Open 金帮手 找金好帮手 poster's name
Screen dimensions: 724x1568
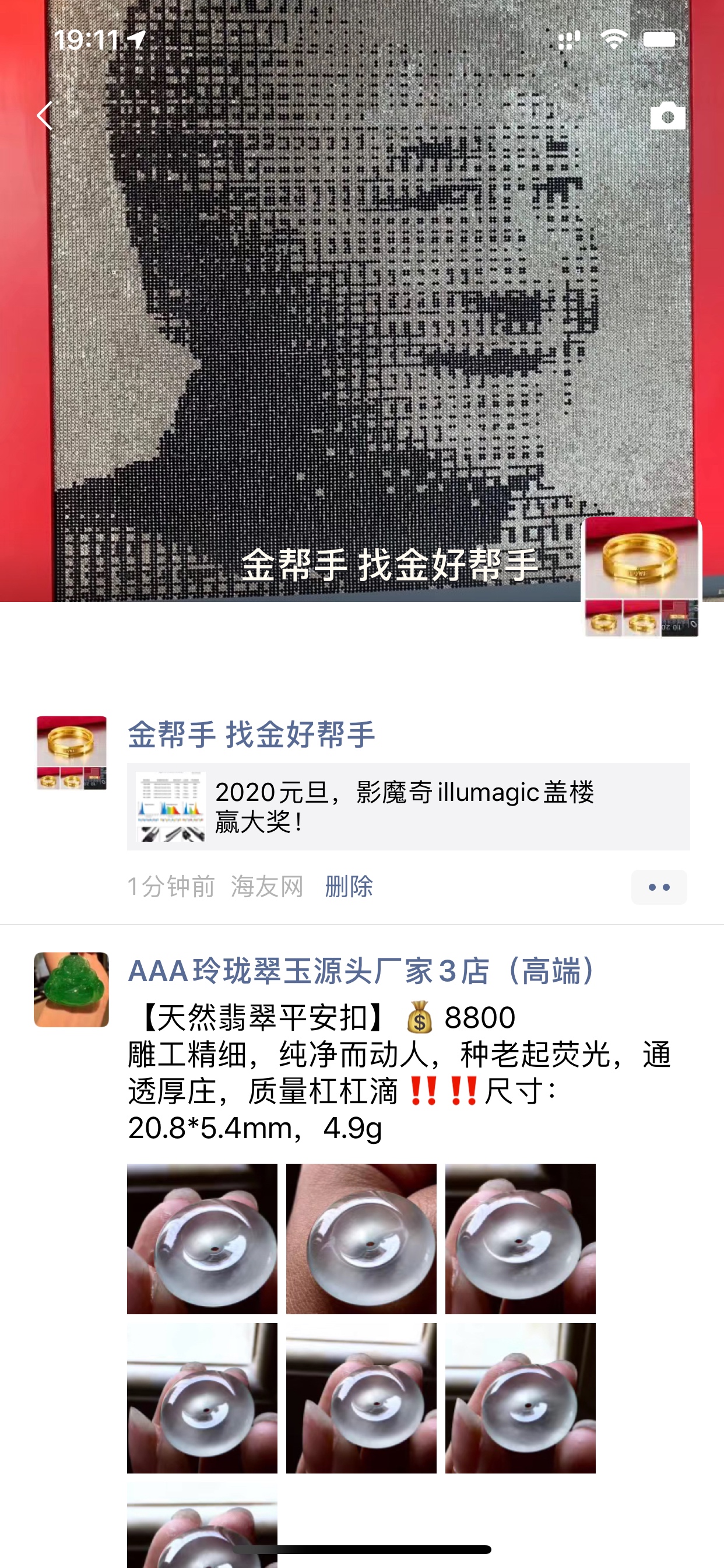251,734
